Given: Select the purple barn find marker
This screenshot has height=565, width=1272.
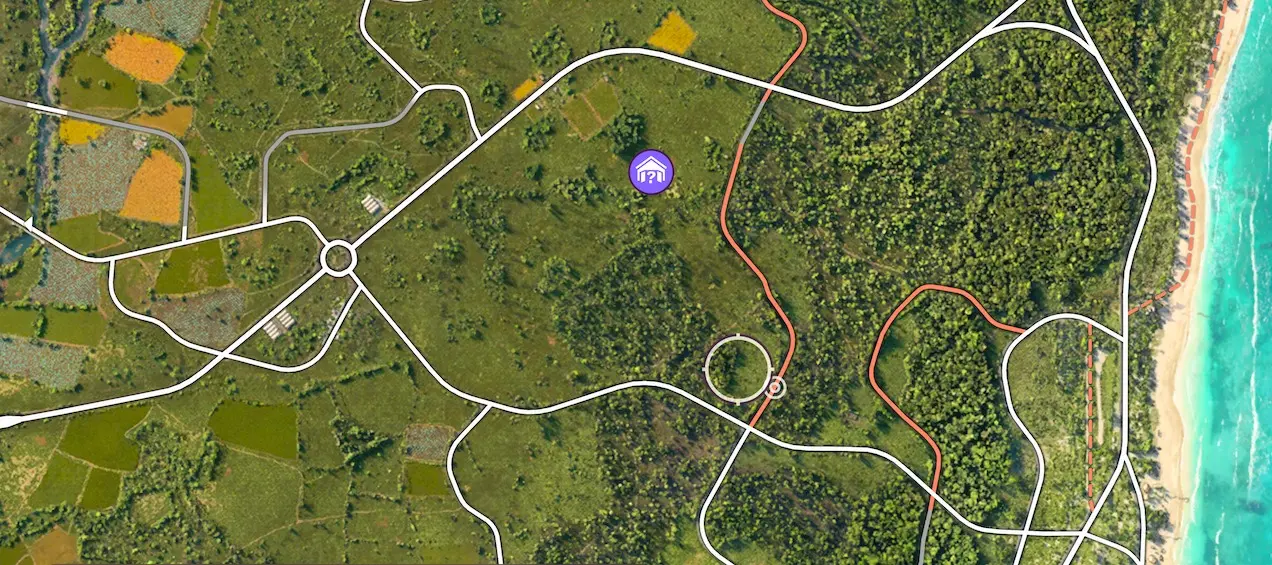Looking at the screenshot, I should coord(651,172).
